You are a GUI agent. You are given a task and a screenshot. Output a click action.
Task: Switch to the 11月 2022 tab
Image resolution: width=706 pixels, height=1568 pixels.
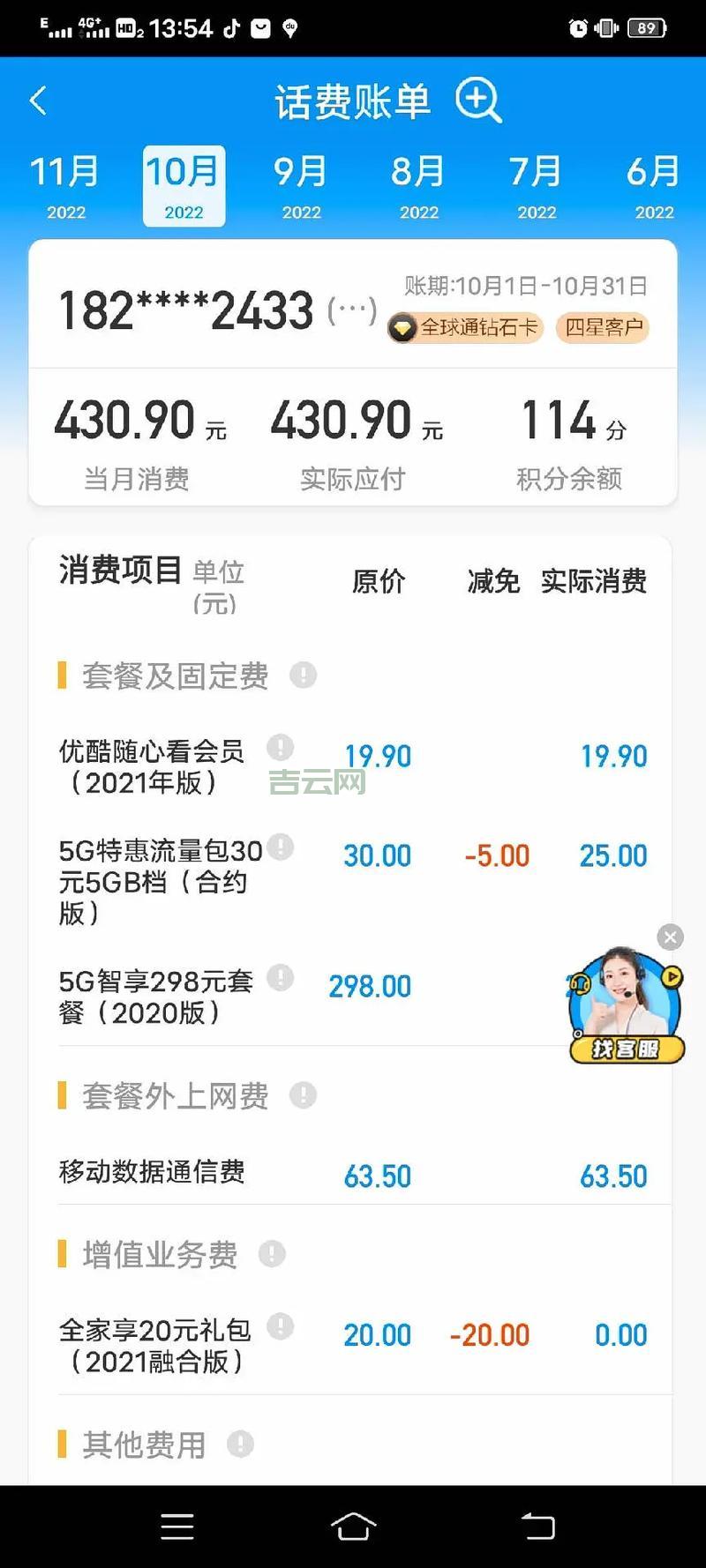click(x=65, y=183)
